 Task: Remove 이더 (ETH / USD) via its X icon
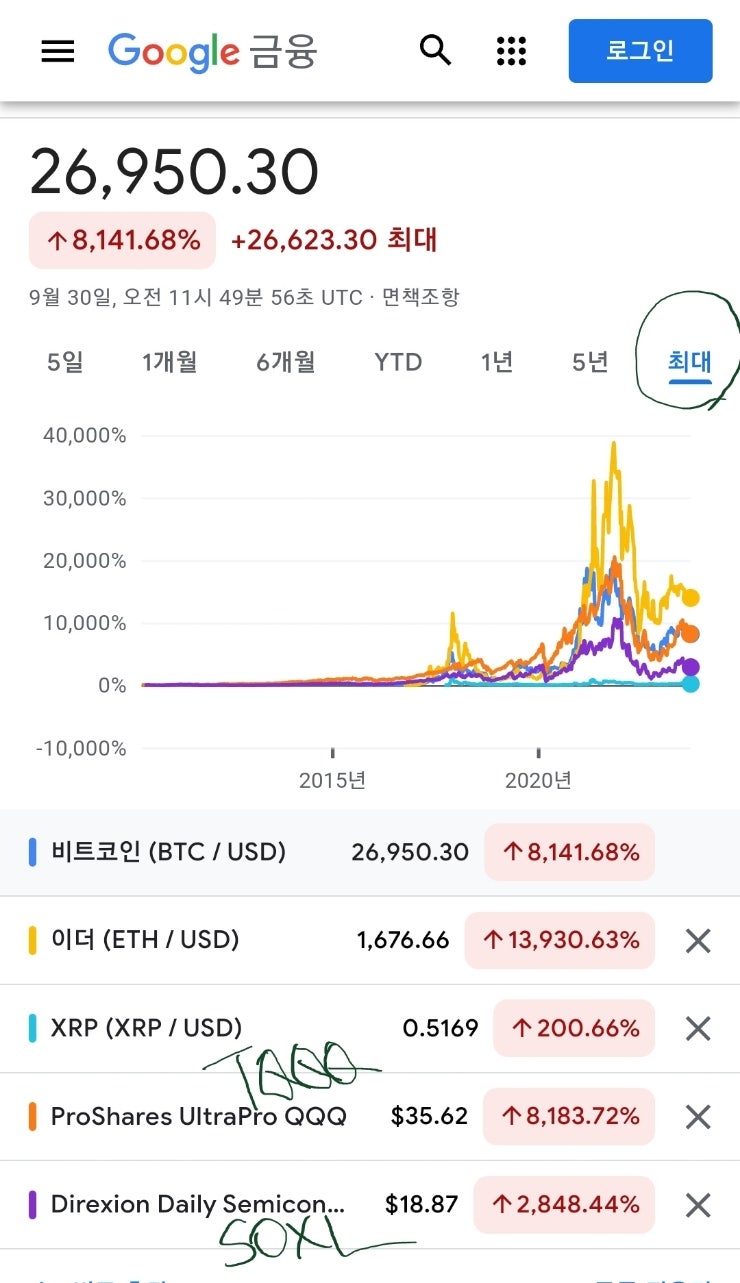pyautogui.click(x=697, y=940)
